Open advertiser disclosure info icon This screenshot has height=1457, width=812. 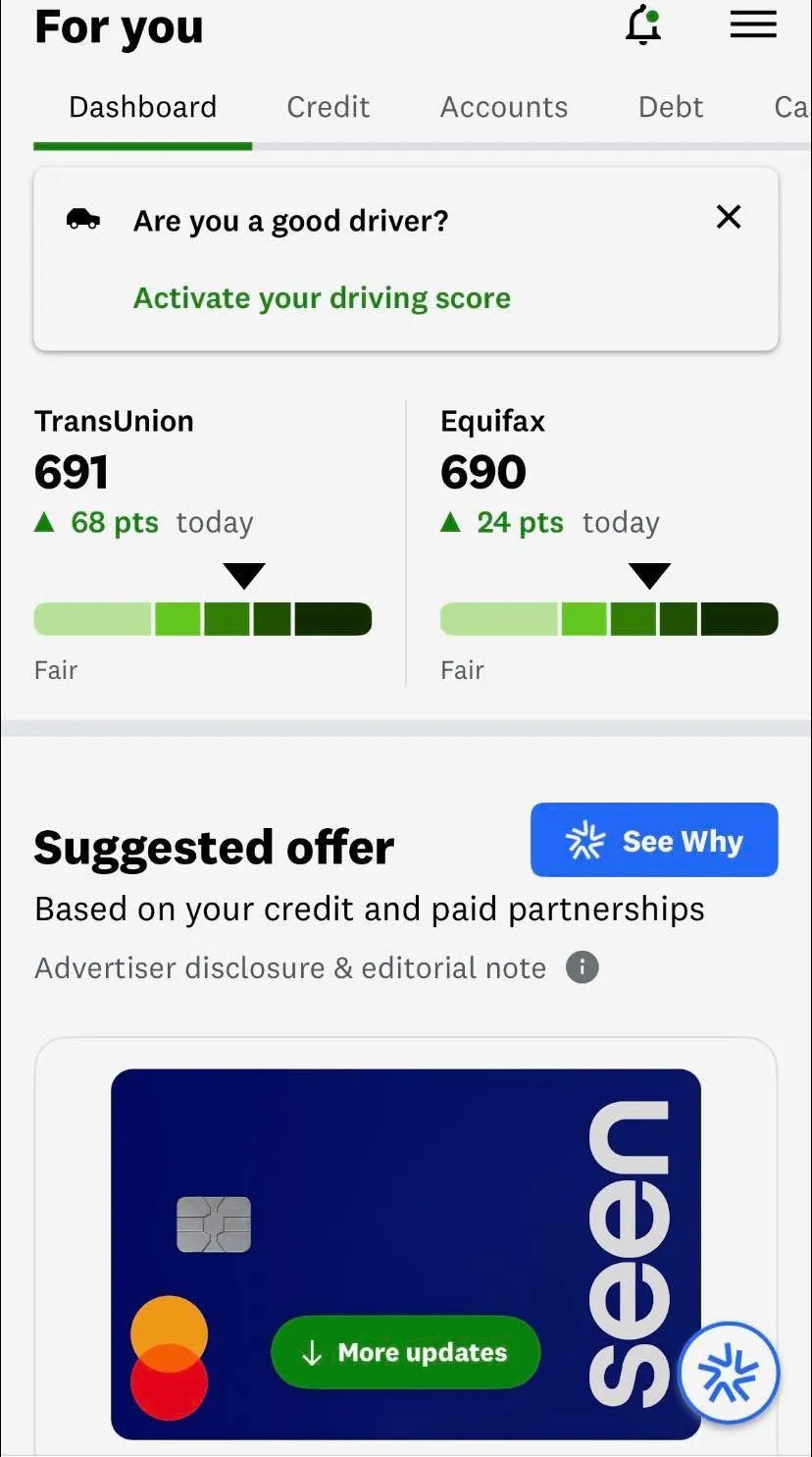pyautogui.click(x=583, y=967)
